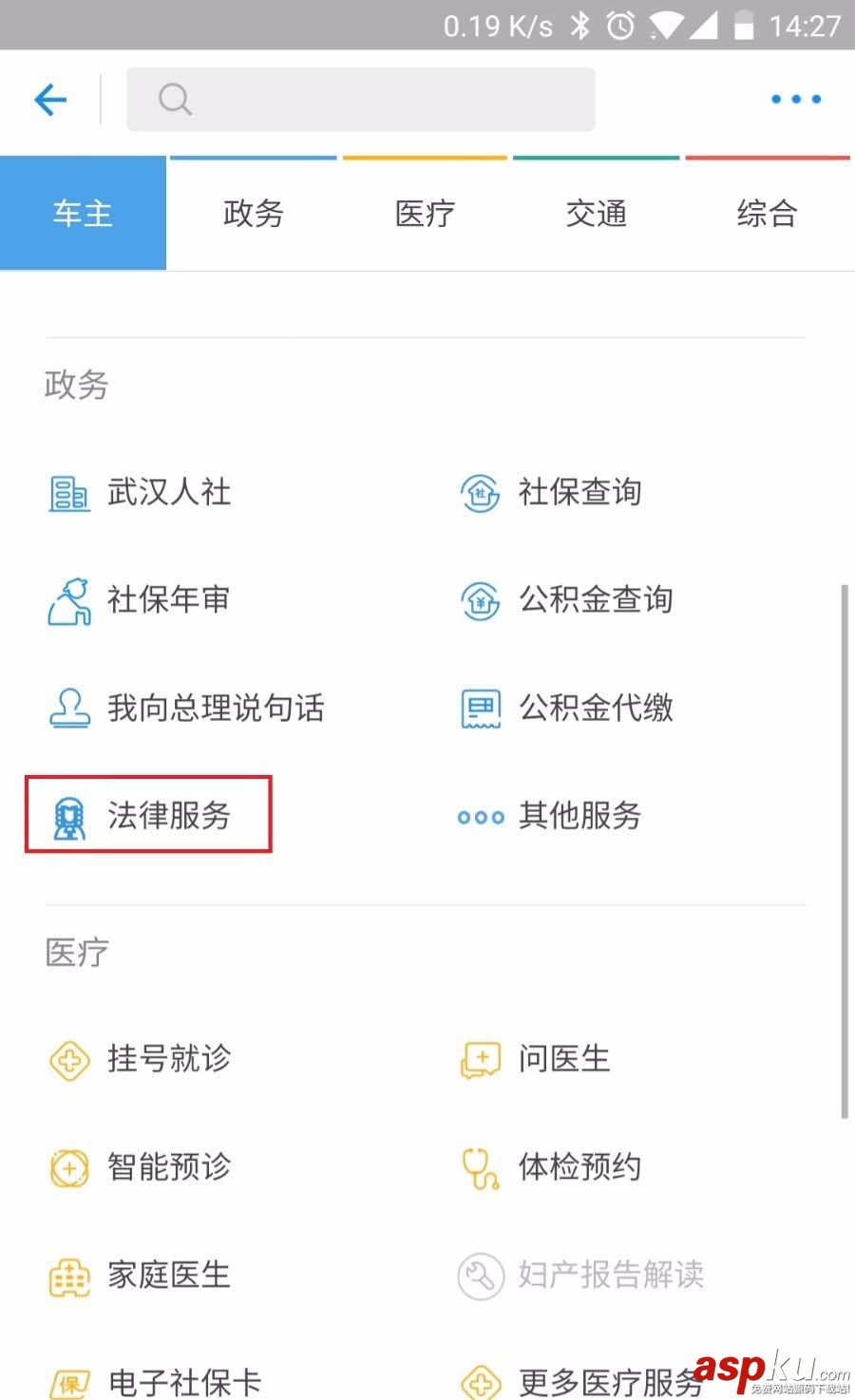Open 公积金查询
The width and height of the screenshot is (855, 1400).
coord(567,600)
